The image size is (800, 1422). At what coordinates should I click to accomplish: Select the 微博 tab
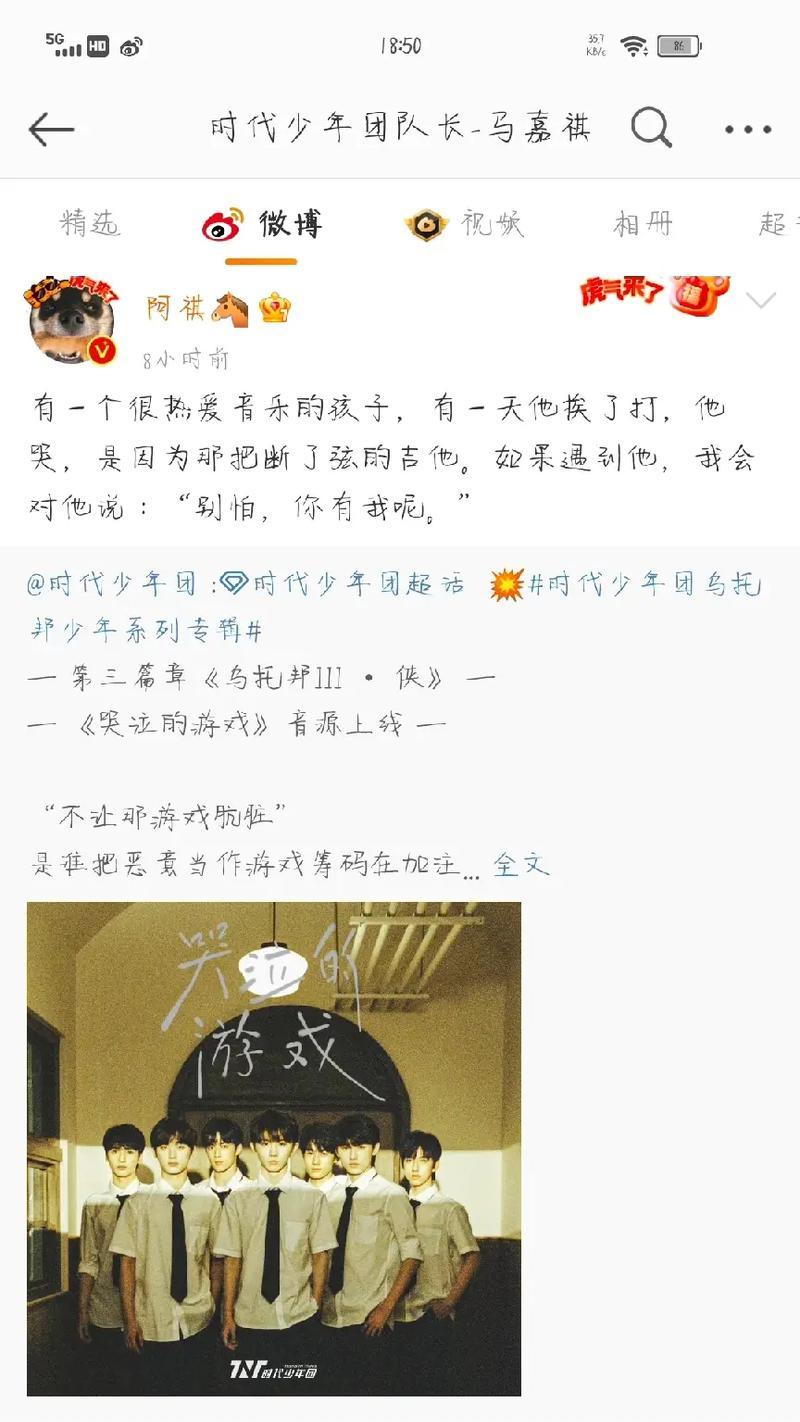pyautogui.click(x=262, y=223)
